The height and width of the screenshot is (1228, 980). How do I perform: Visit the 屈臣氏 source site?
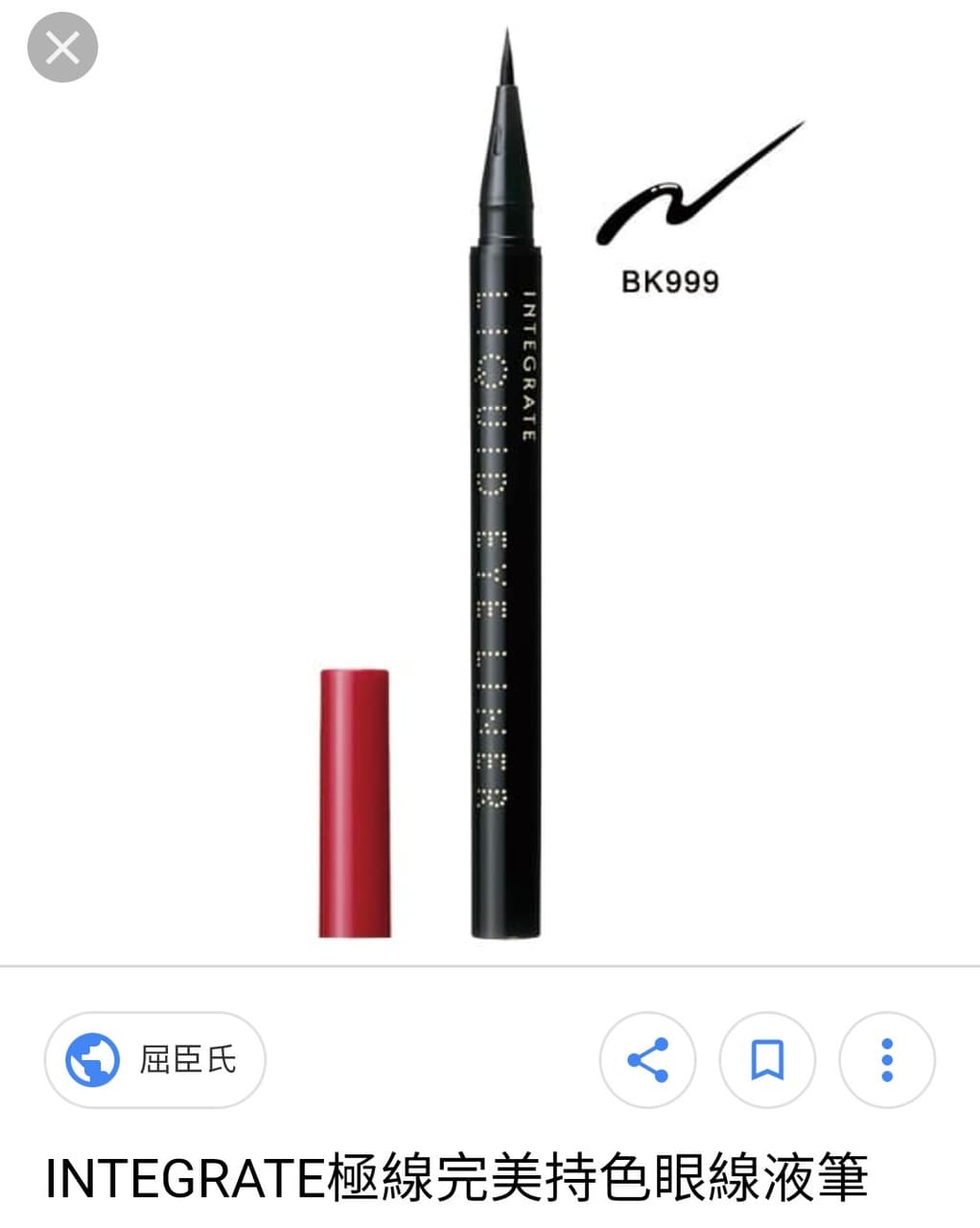155,1060
